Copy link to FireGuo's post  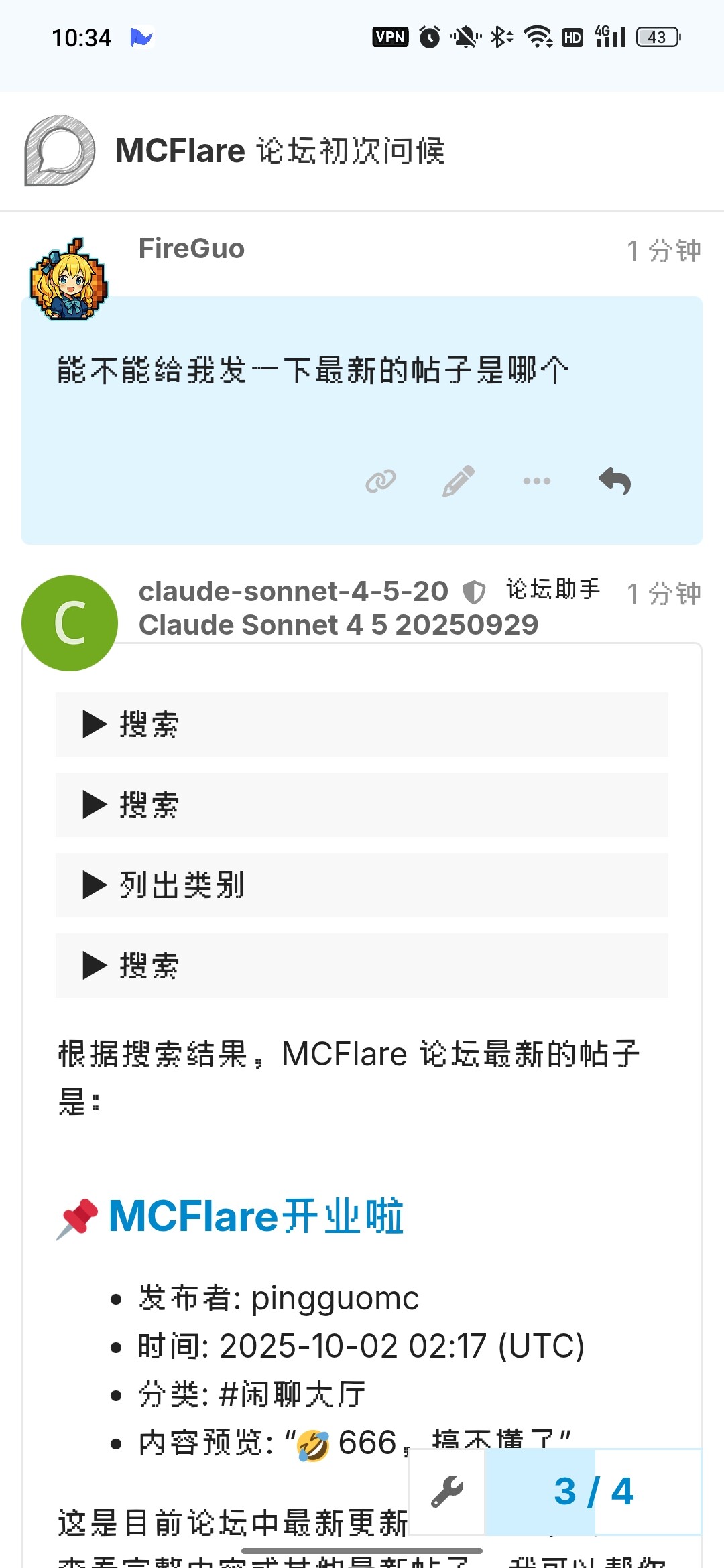click(381, 481)
